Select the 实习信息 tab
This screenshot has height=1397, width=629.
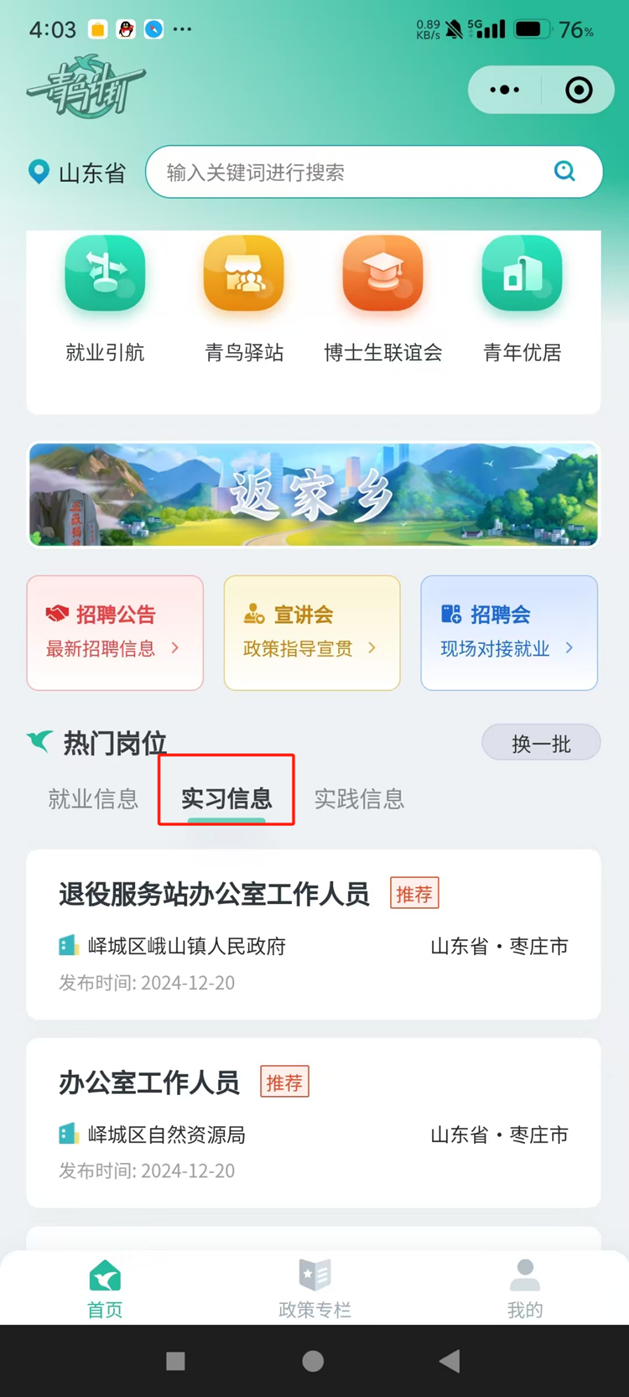tap(226, 798)
